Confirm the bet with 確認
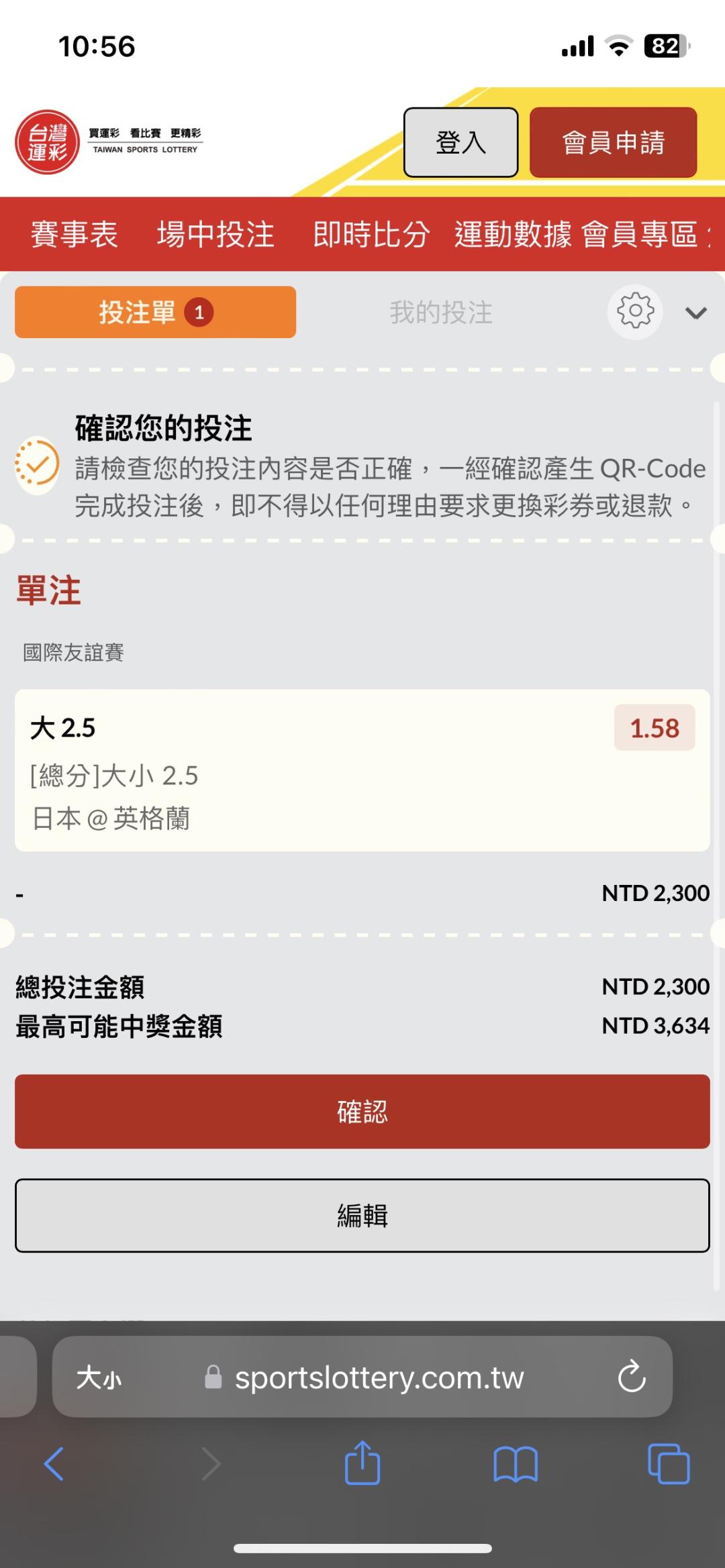 pyautogui.click(x=362, y=1112)
